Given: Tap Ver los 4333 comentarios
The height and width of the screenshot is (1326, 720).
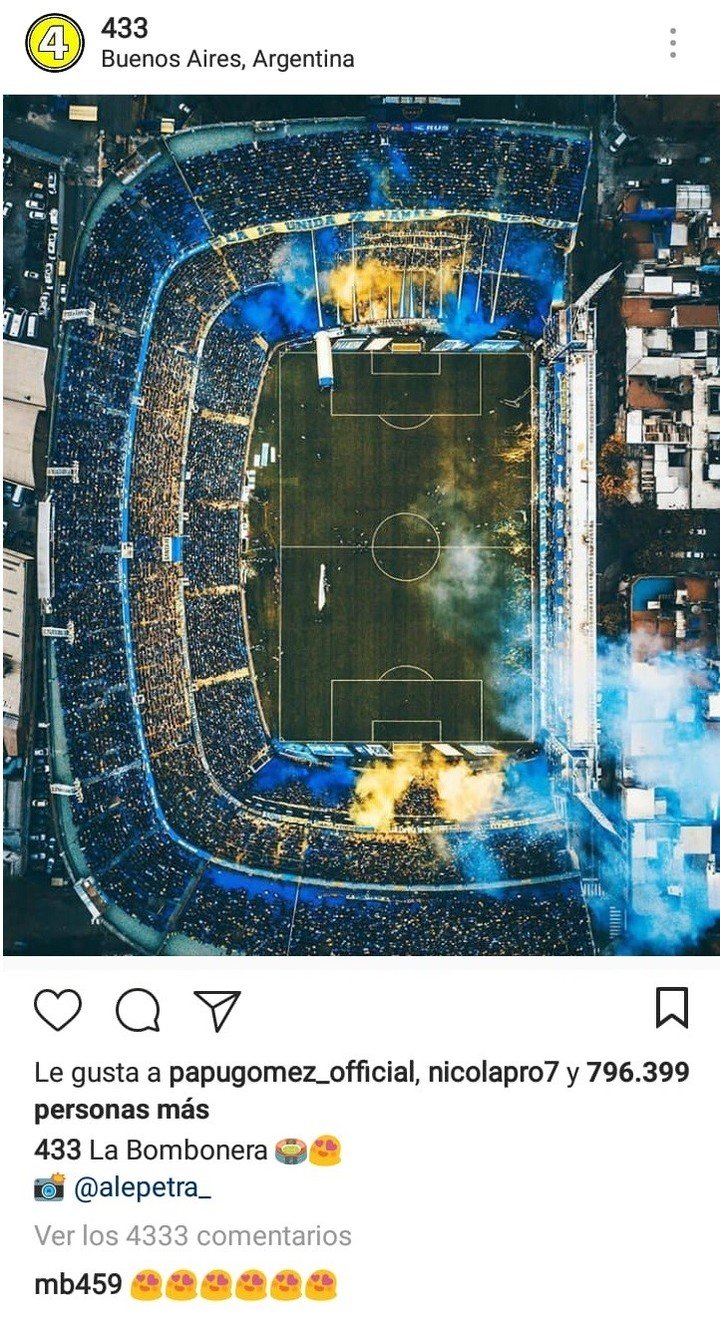Looking at the screenshot, I should pos(193,1236).
